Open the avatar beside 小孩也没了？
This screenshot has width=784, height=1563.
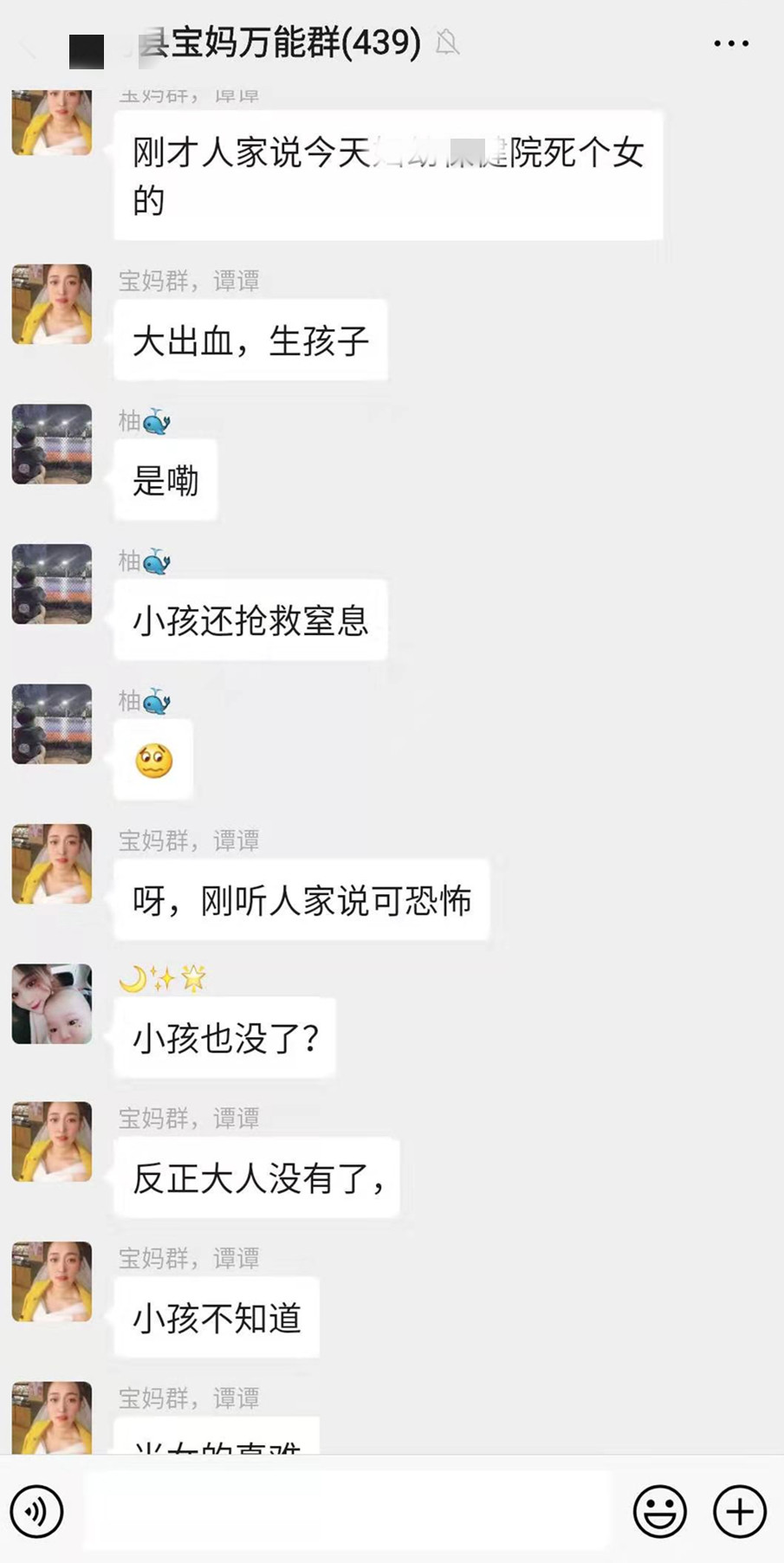pyautogui.click(x=52, y=1003)
